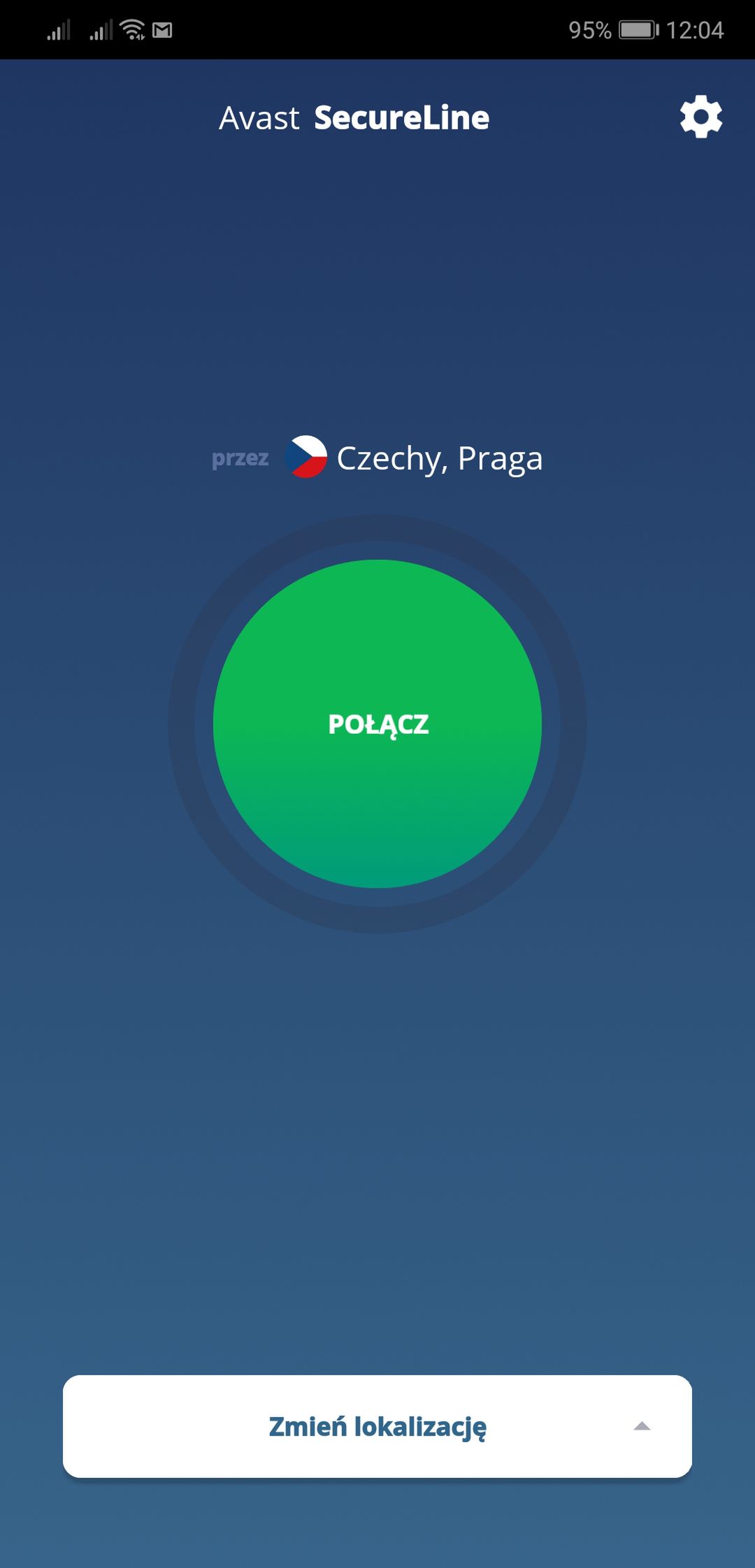This screenshot has height=1568, width=755.
Task: Expand the Zmień lokalizację panel
Action: 377,1426
